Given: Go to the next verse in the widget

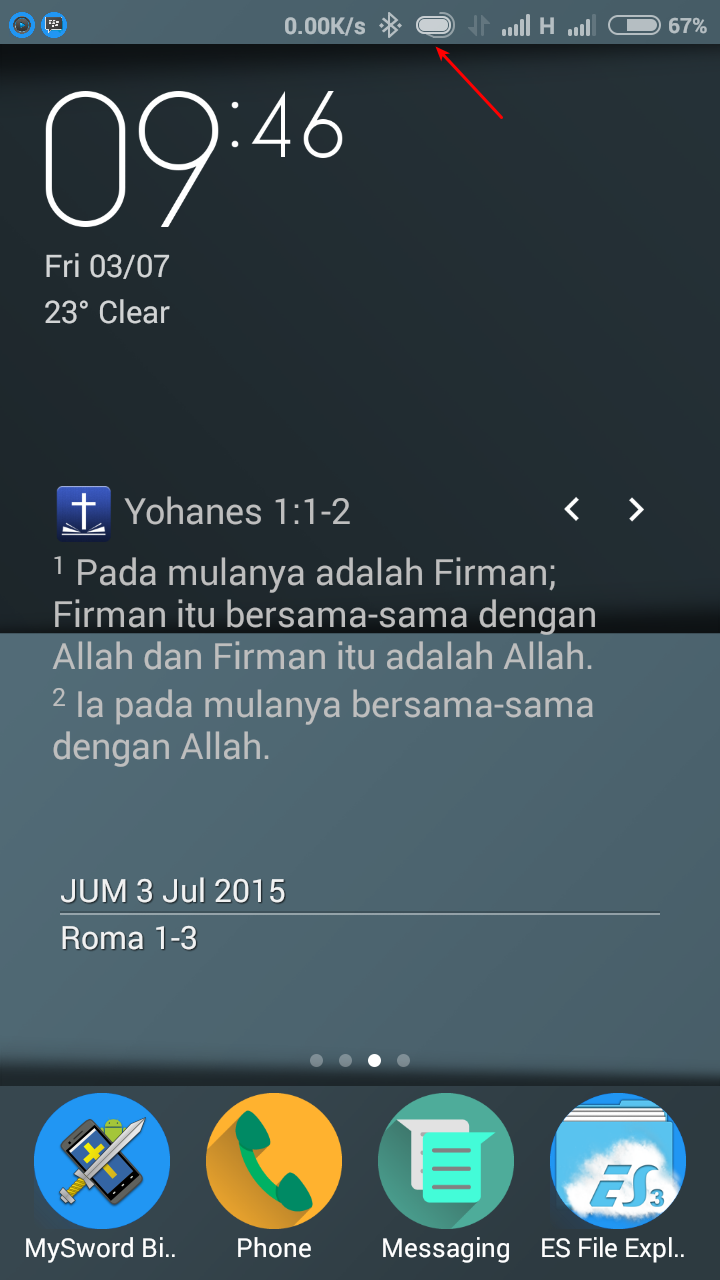Looking at the screenshot, I should pyautogui.click(x=636, y=510).
